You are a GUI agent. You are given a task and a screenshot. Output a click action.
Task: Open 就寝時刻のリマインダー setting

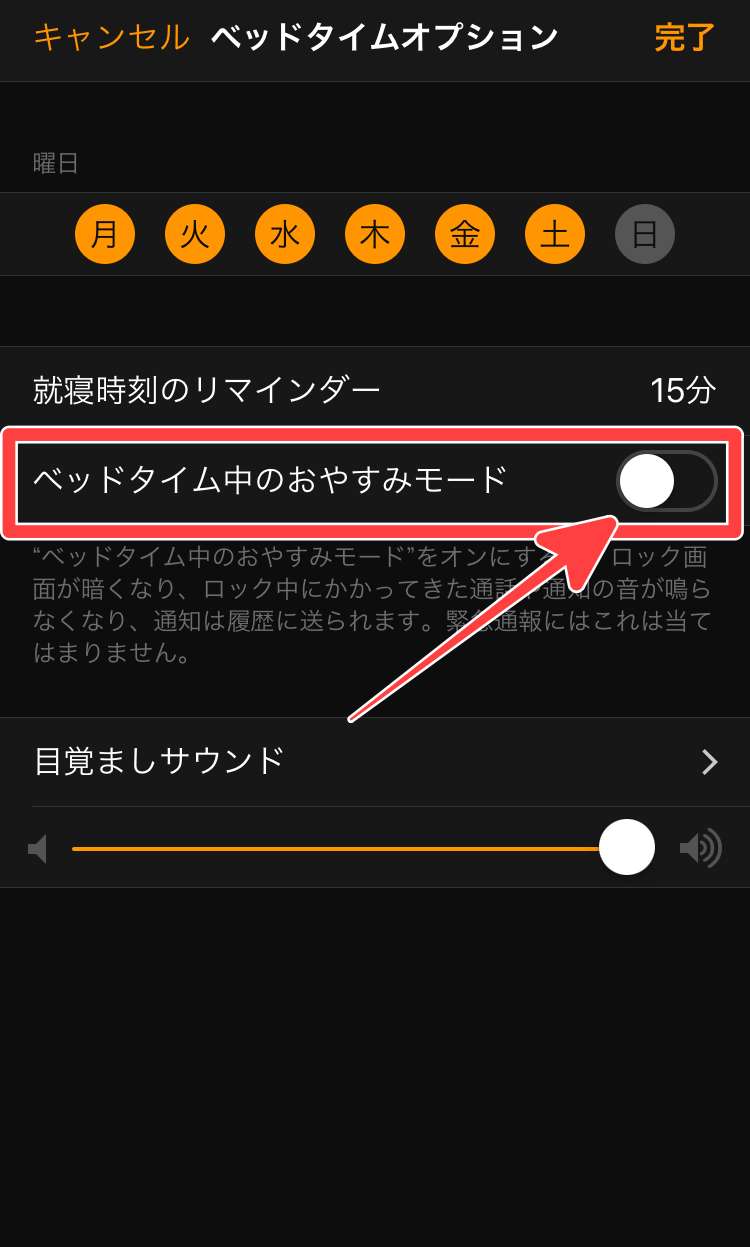(375, 390)
